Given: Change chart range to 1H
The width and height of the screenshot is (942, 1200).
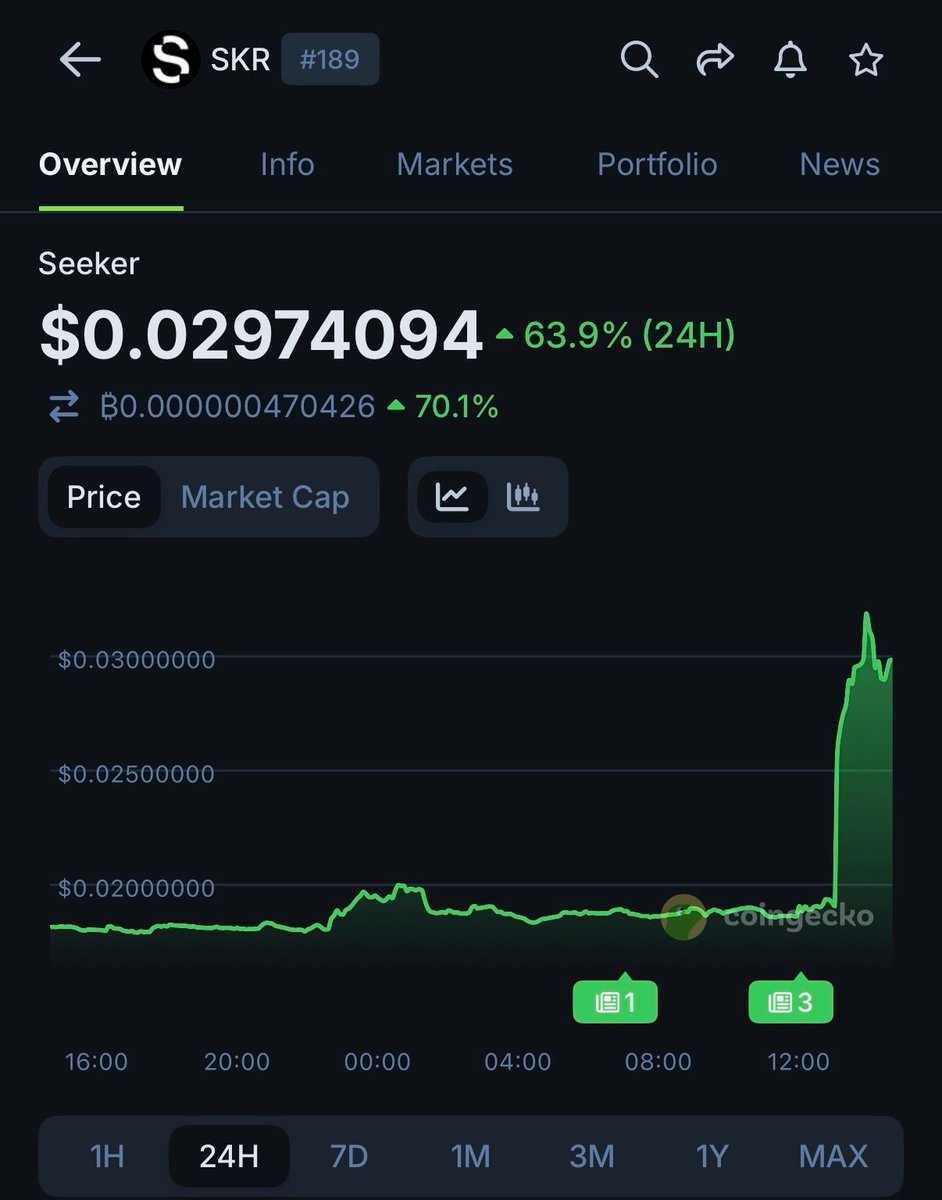Looking at the screenshot, I should (107, 1157).
